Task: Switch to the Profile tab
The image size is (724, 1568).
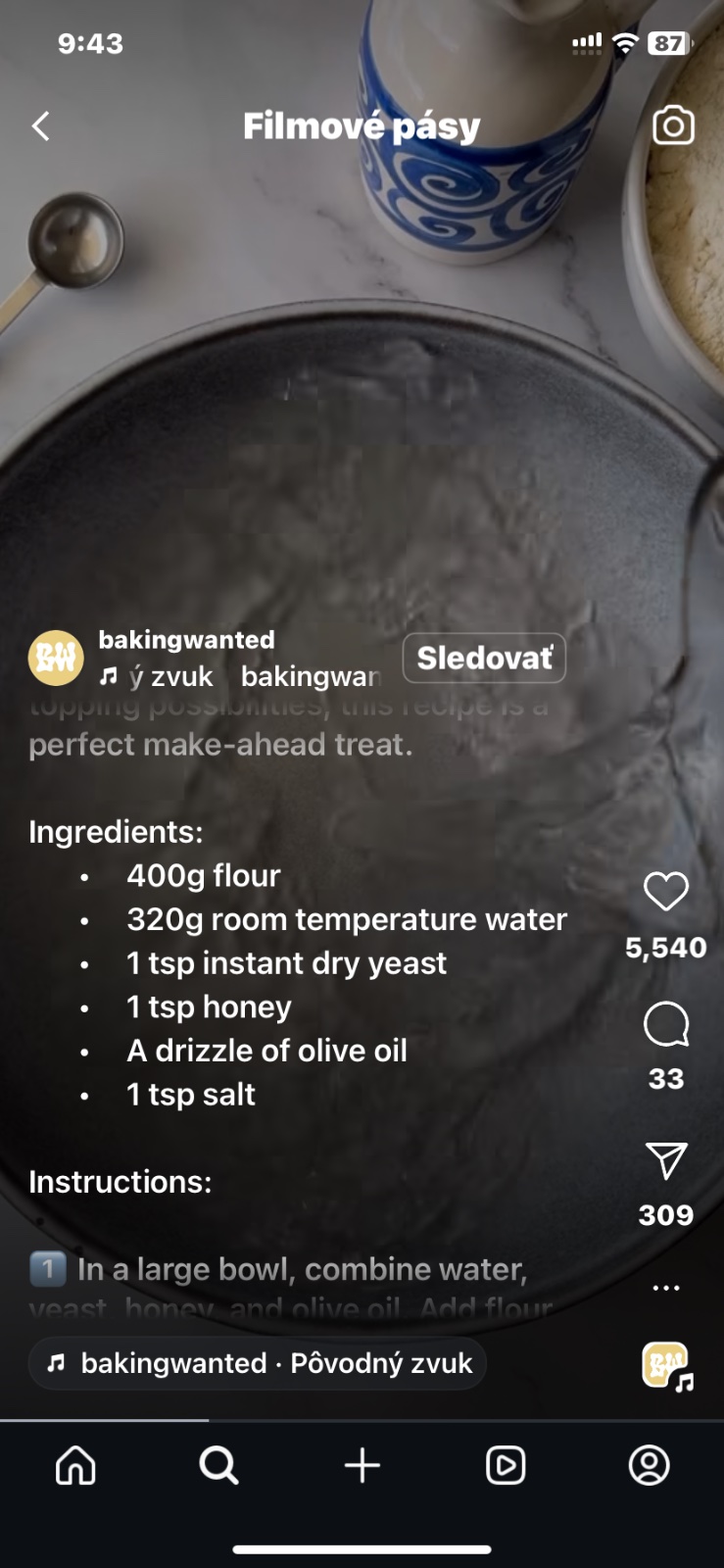Action: click(x=649, y=1466)
